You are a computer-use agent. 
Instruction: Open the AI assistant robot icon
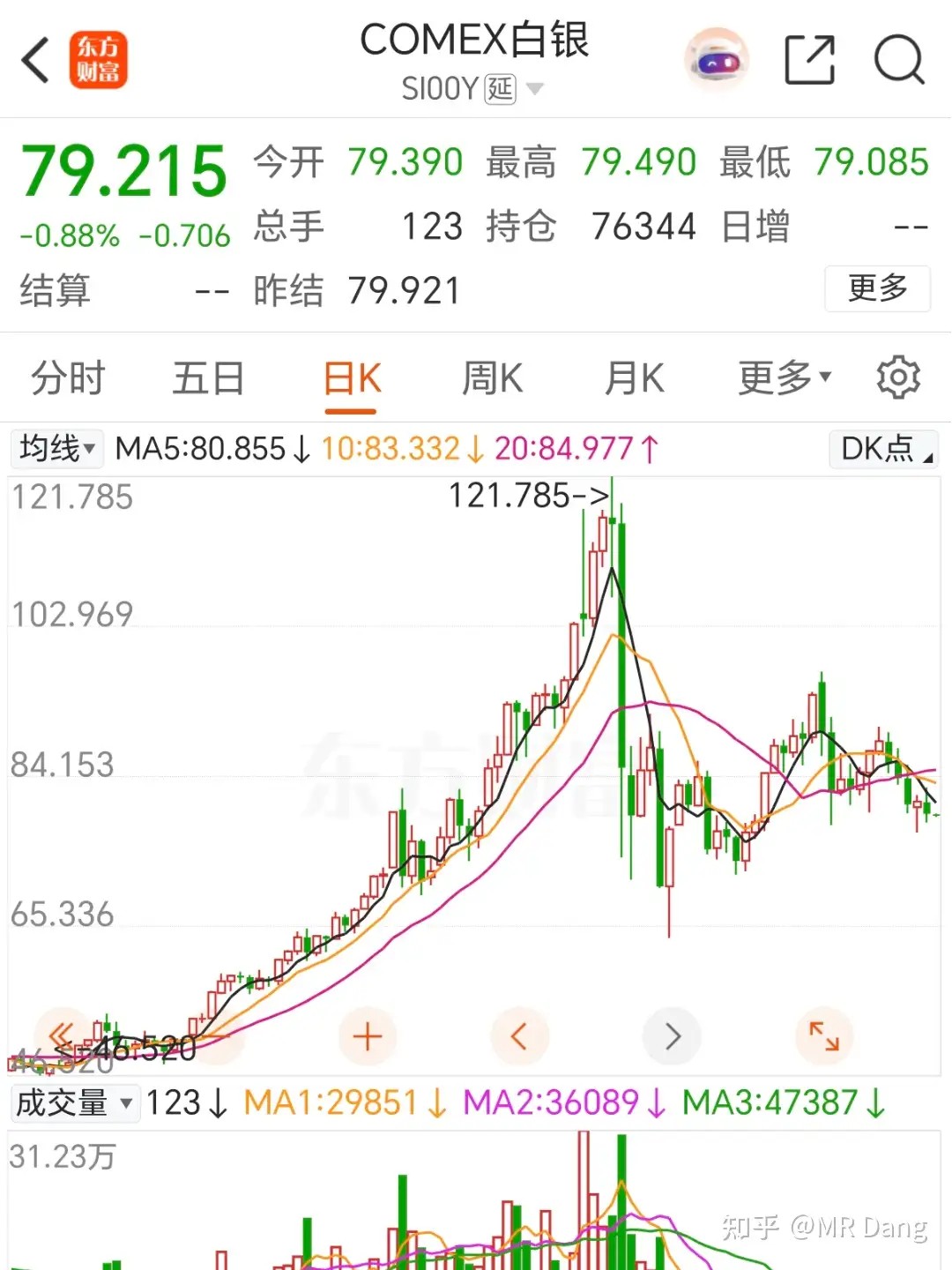point(716,58)
